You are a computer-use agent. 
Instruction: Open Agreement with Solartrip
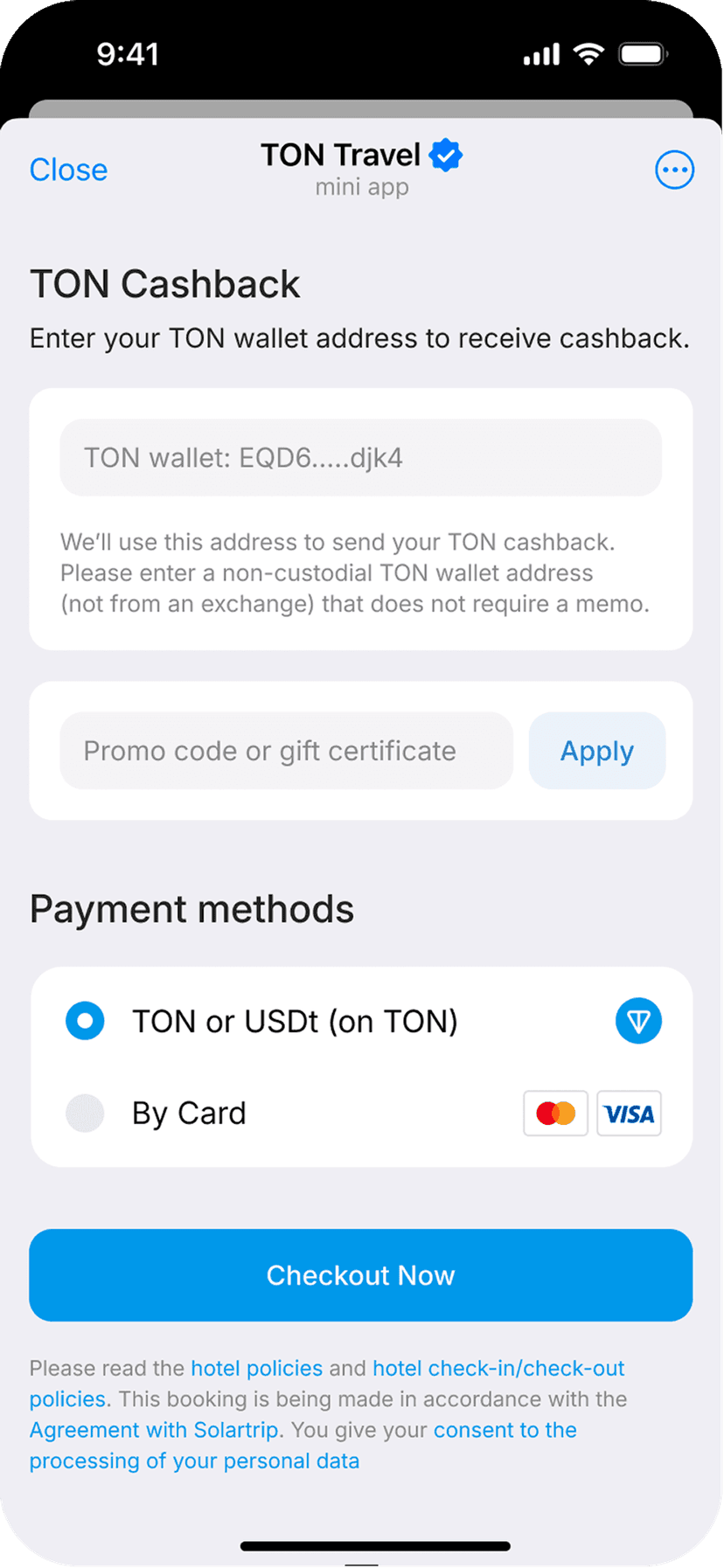coord(154,1430)
